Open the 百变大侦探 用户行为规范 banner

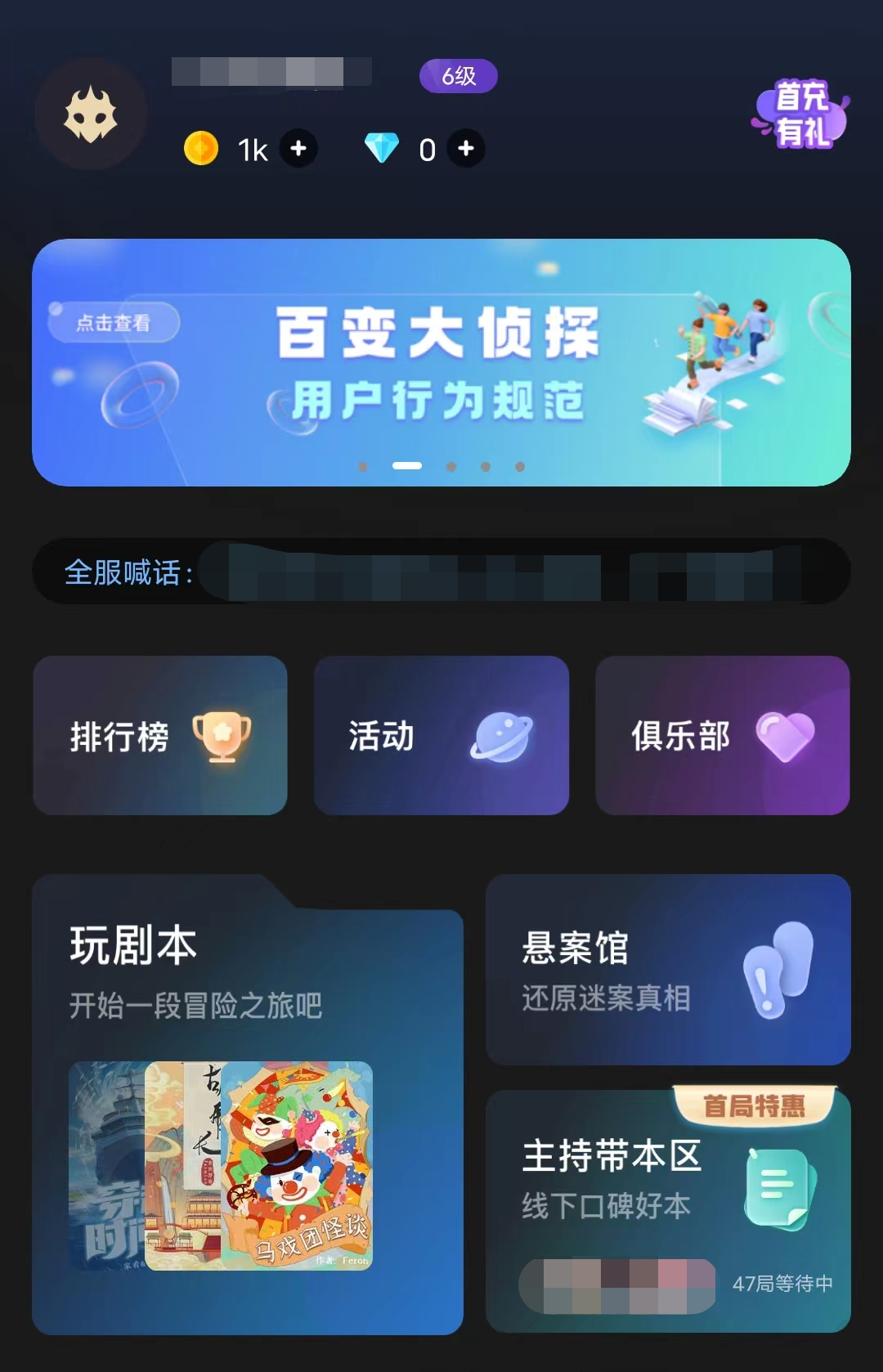[x=441, y=362]
